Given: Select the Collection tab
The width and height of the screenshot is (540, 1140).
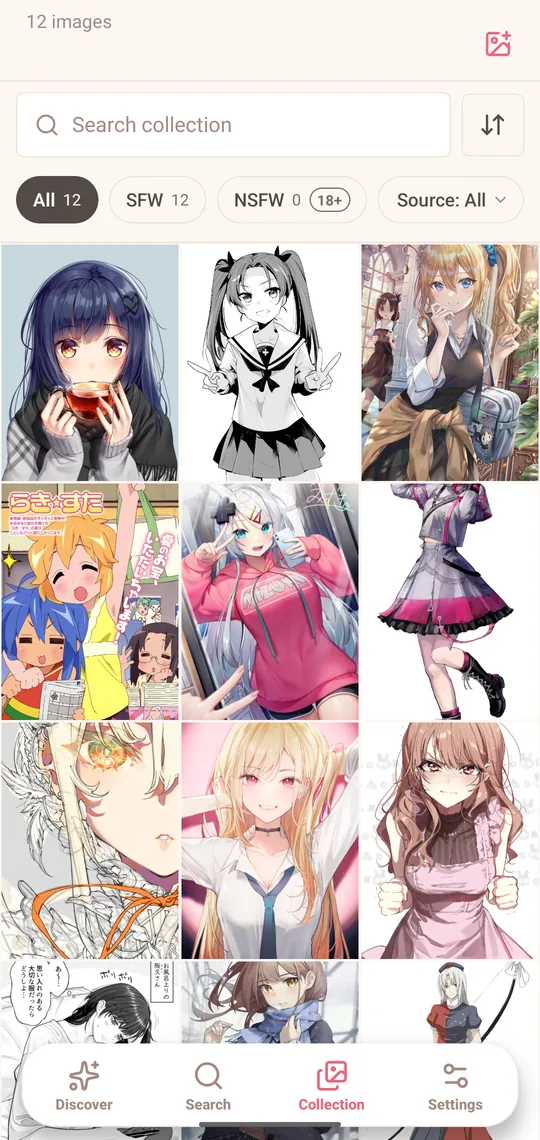Looking at the screenshot, I should (331, 1085).
